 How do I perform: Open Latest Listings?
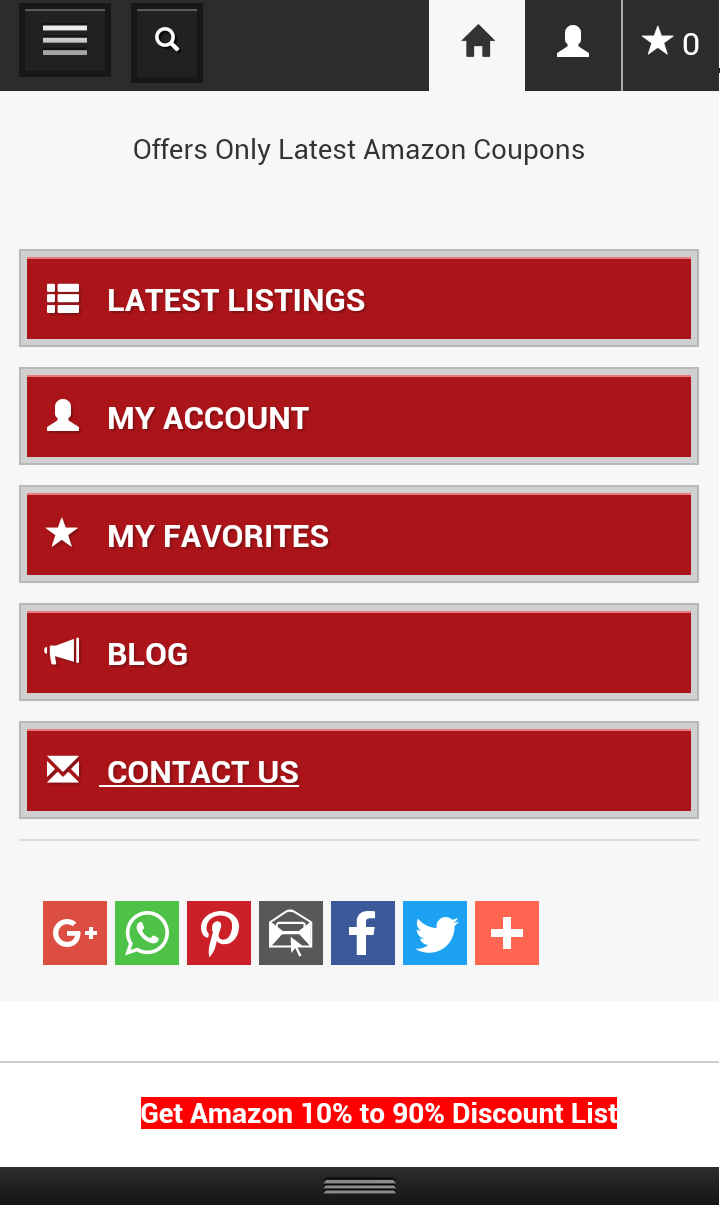pos(359,299)
